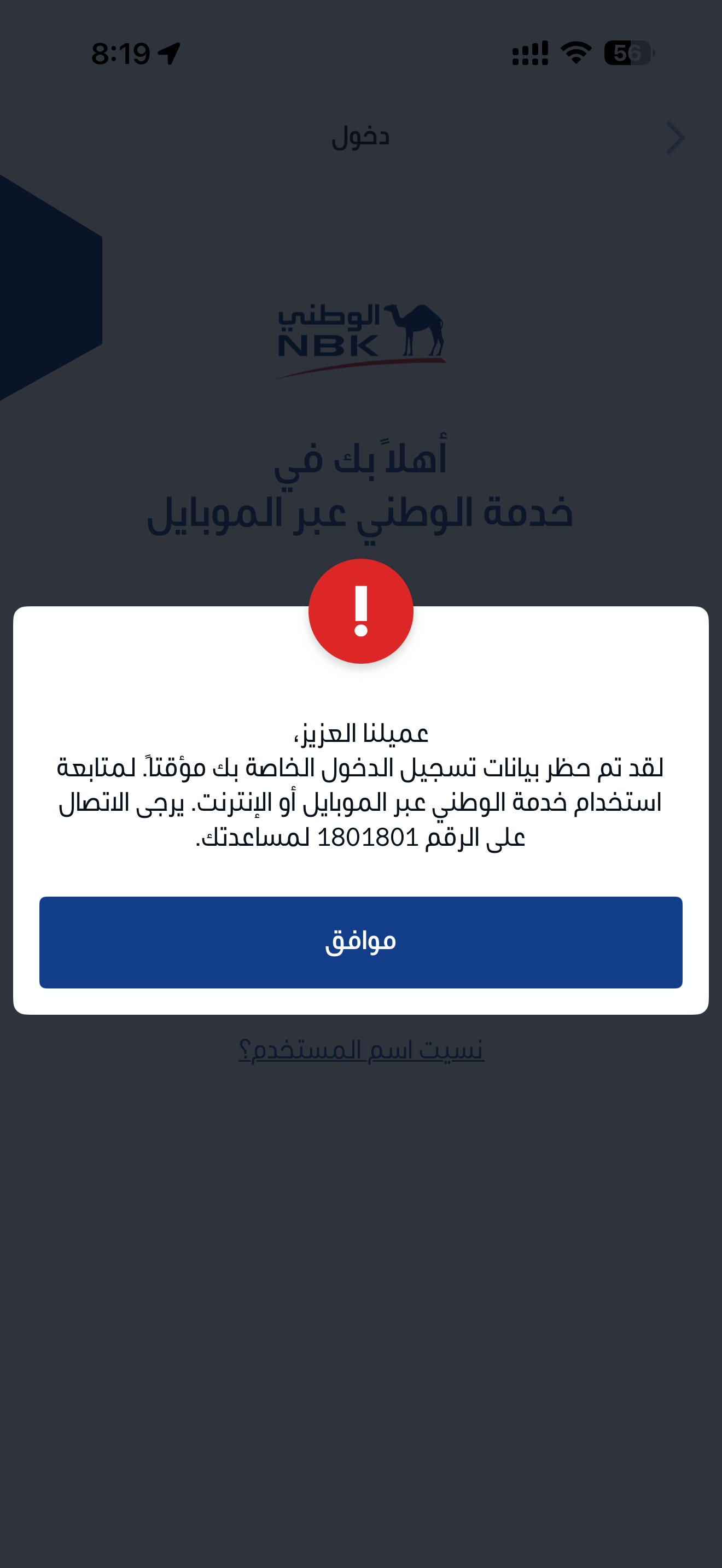This screenshot has width=722, height=1568.
Task: Open the نسيت اسم المستخدم؟ link
Action: pyautogui.click(x=361, y=1050)
